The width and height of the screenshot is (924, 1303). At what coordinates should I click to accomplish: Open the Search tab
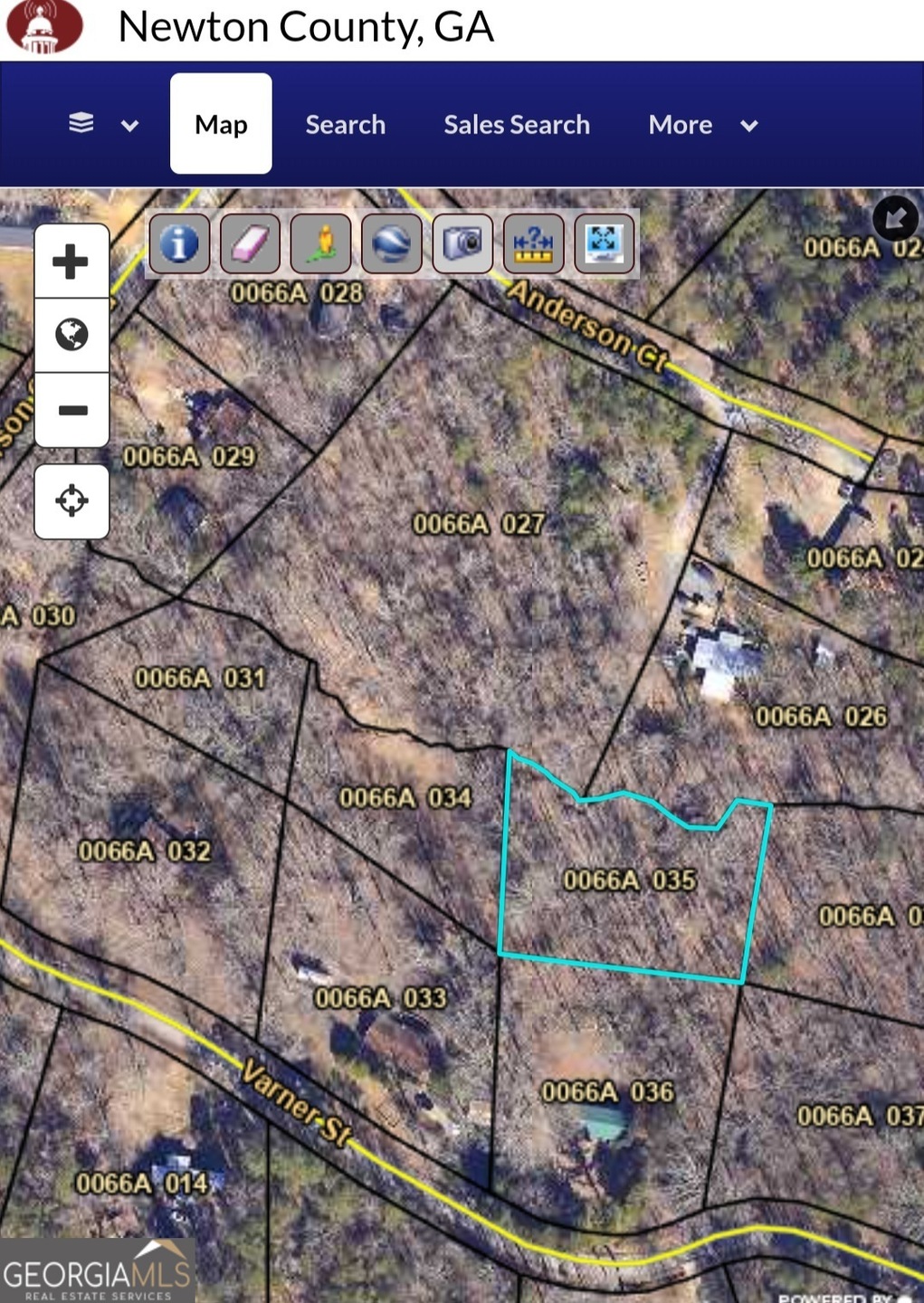point(345,124)
